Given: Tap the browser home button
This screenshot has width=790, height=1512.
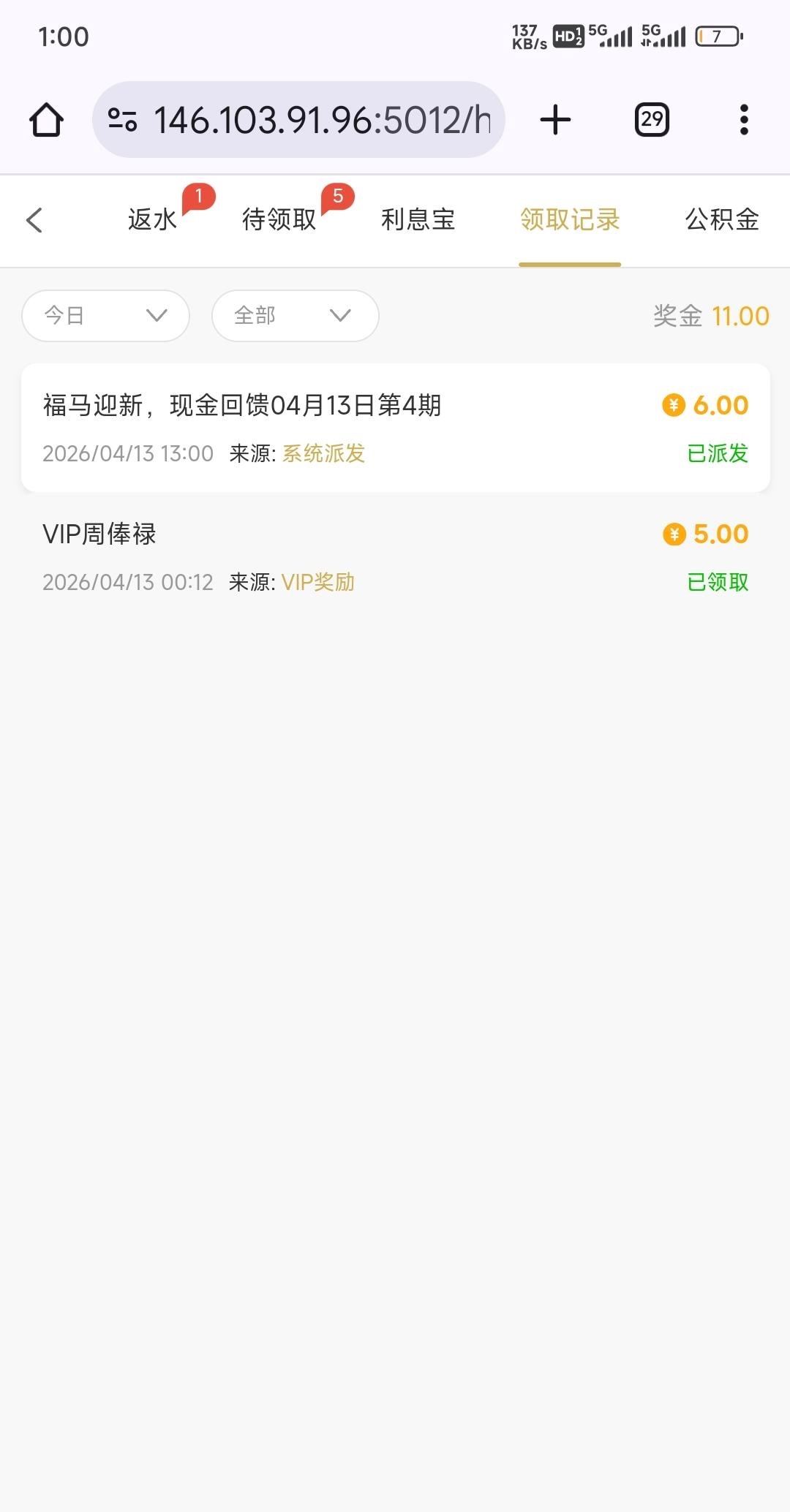Looking at the screenshot, I should tap(46, 120).
